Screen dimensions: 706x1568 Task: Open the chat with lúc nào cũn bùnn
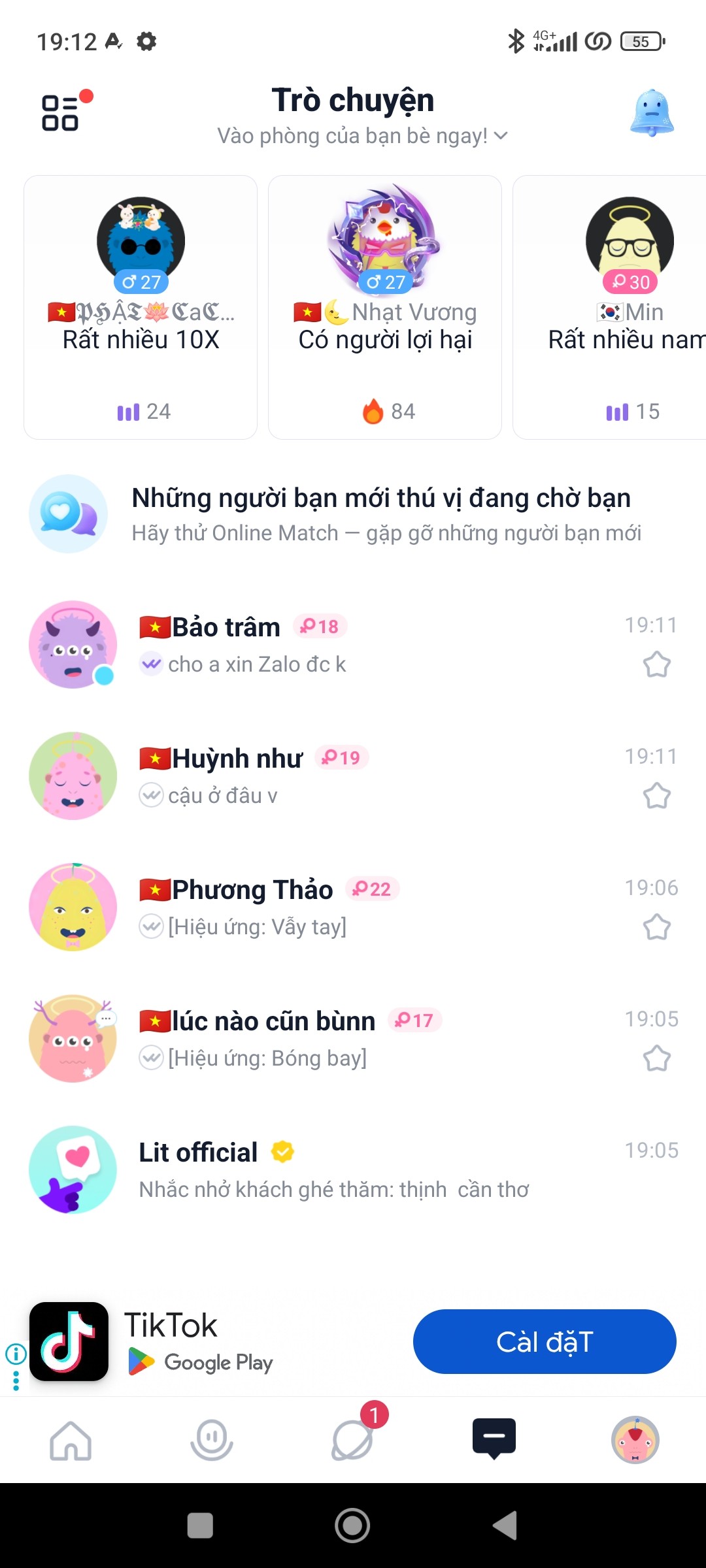coord(327,1039)
